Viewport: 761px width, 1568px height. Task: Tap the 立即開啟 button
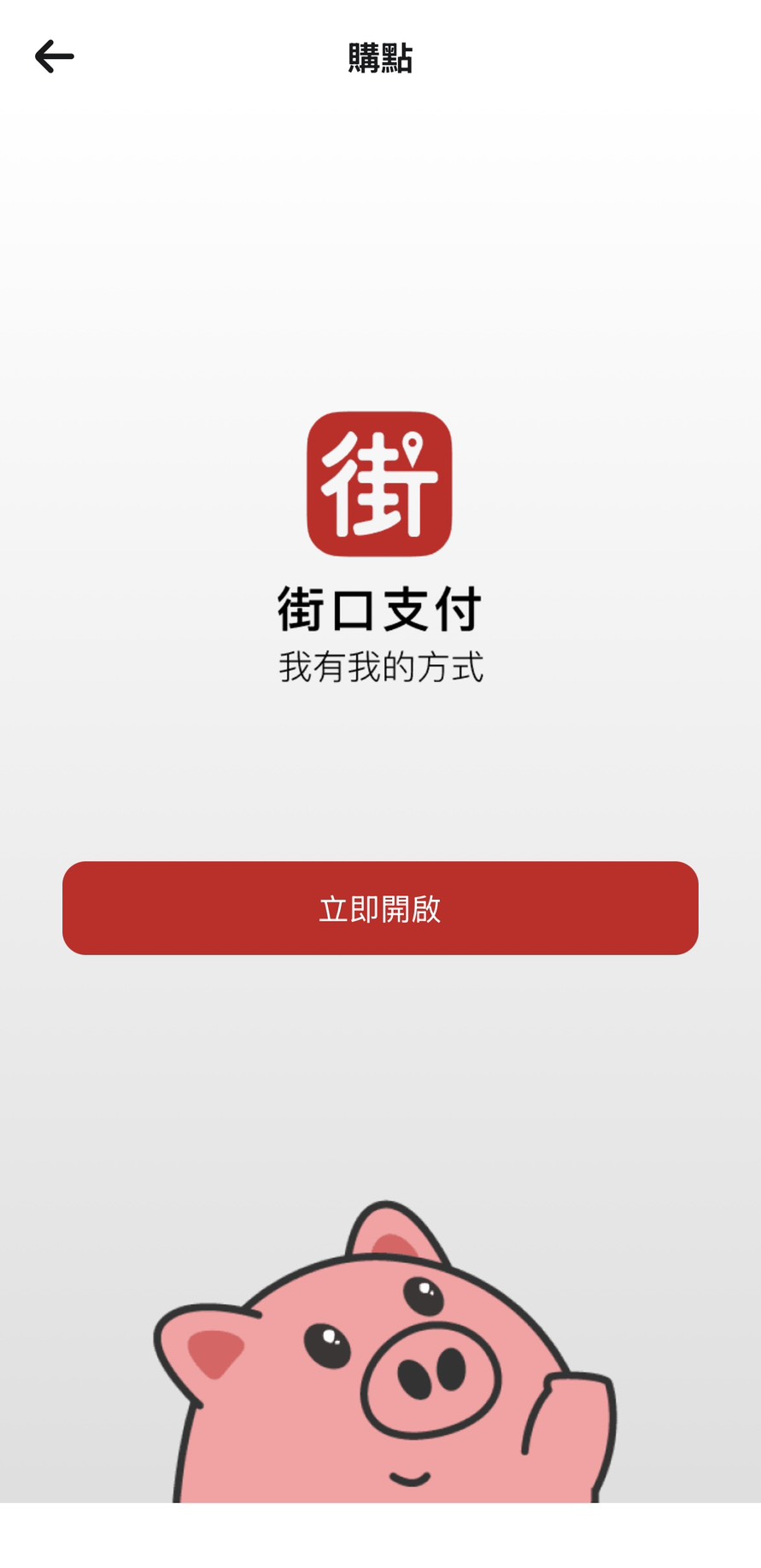(x=380, y=908)
